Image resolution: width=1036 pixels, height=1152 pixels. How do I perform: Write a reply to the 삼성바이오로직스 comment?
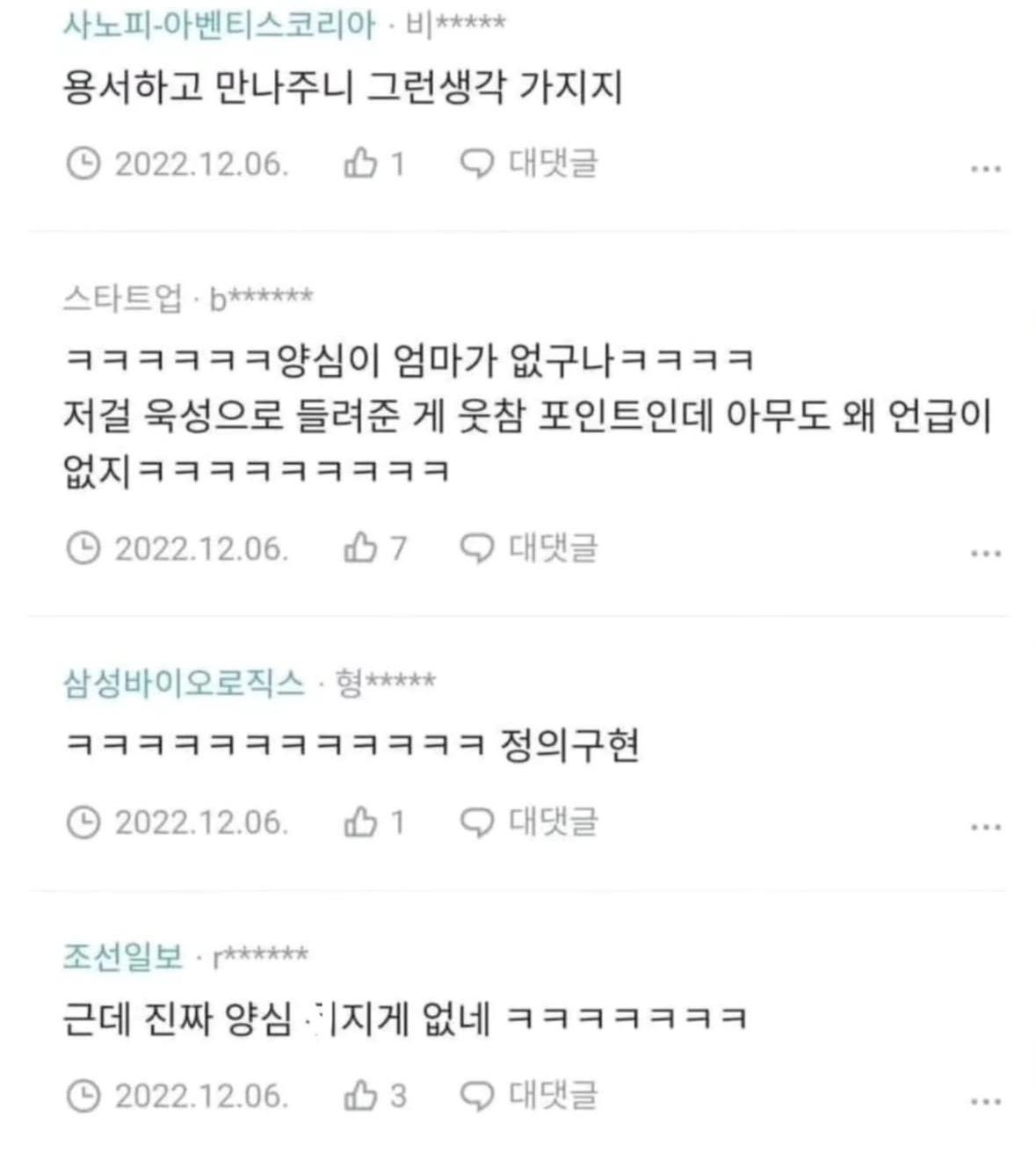(529, 822)
